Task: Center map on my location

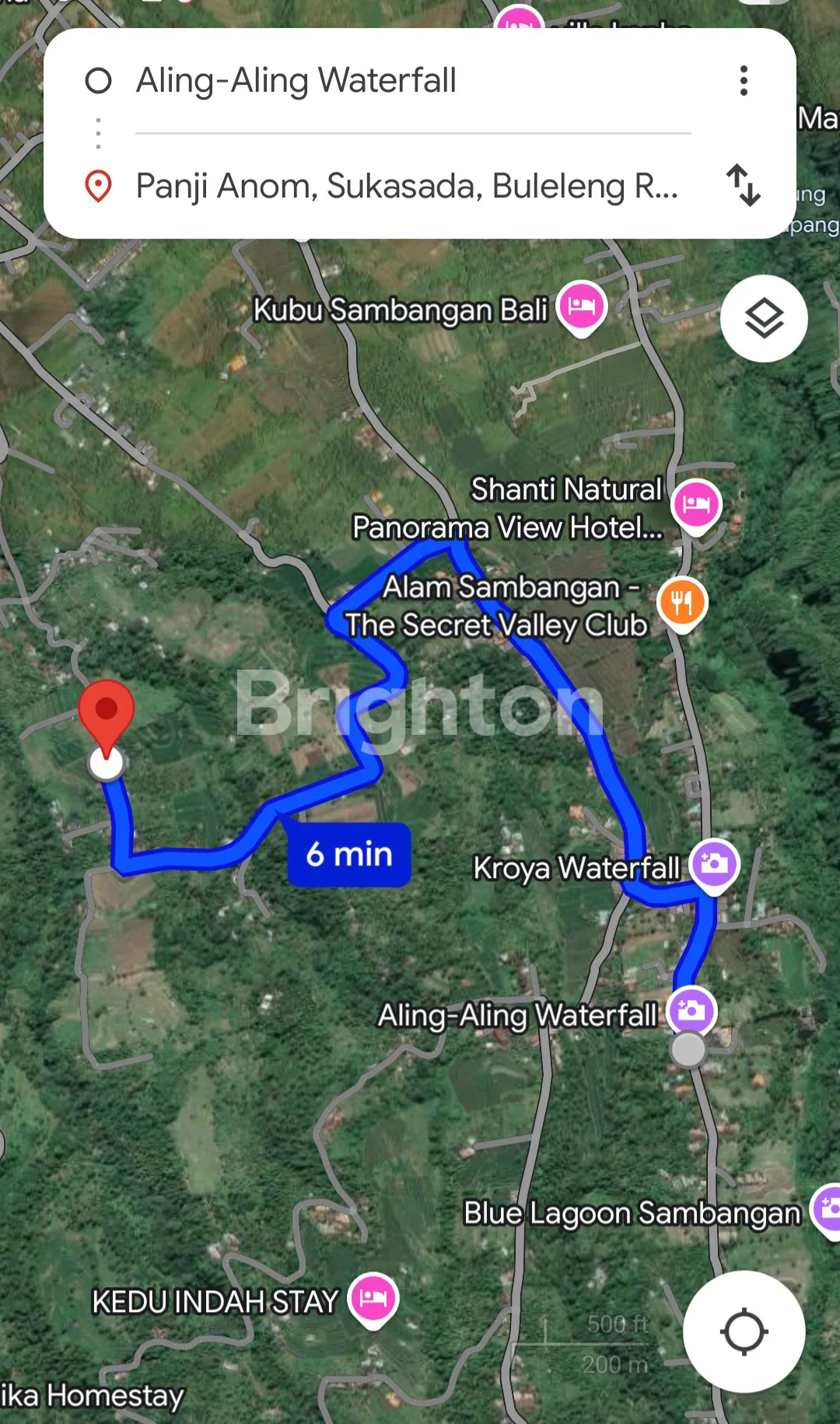Action: [744, 1331]
